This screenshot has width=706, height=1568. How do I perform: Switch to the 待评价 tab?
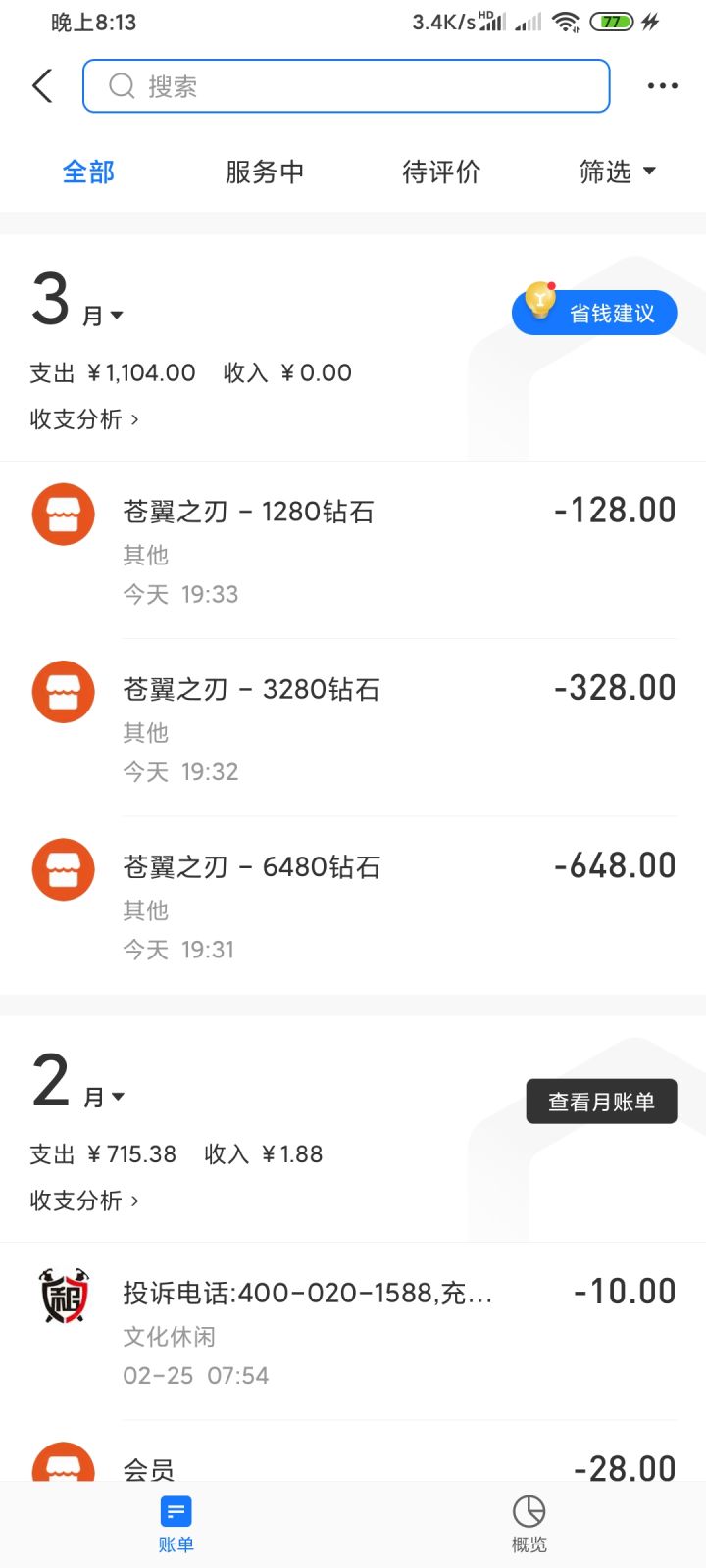(x=441, y=171)
